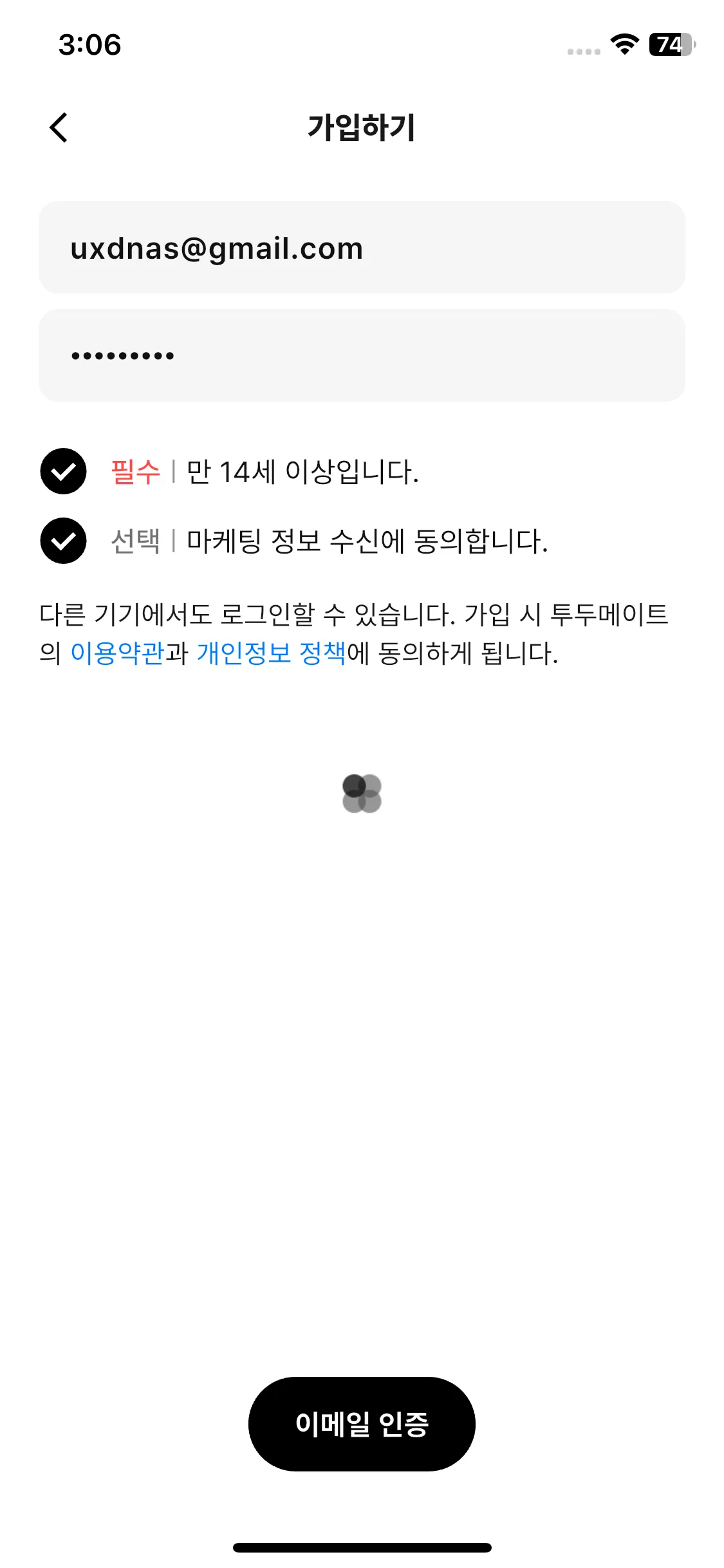The height and width of the screenshot is (1568, 724).
Task: Open the 개인정보 정책 privacy link
Action: pyautogui.click(x=271, y=653)
